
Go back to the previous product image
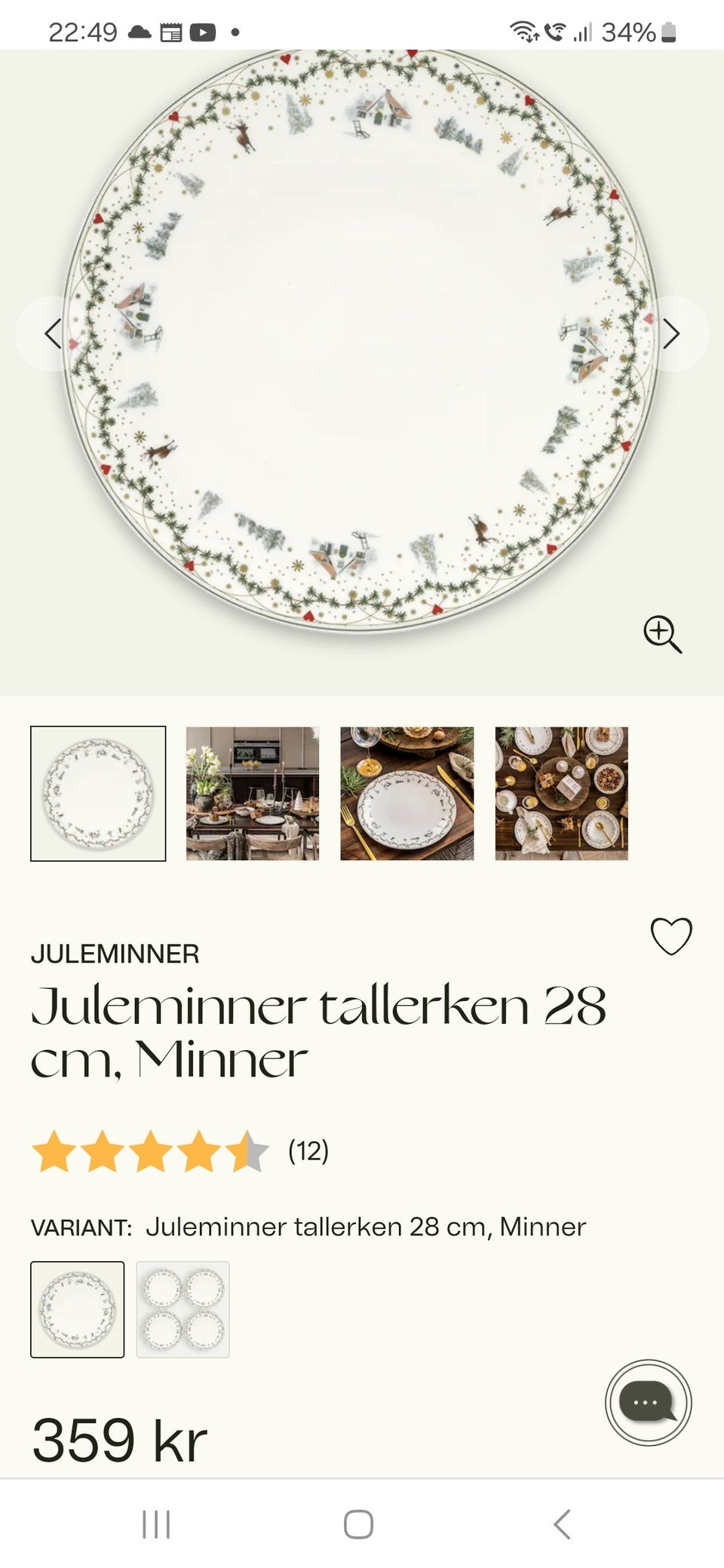pyautogui.click(x=52, y=333)
